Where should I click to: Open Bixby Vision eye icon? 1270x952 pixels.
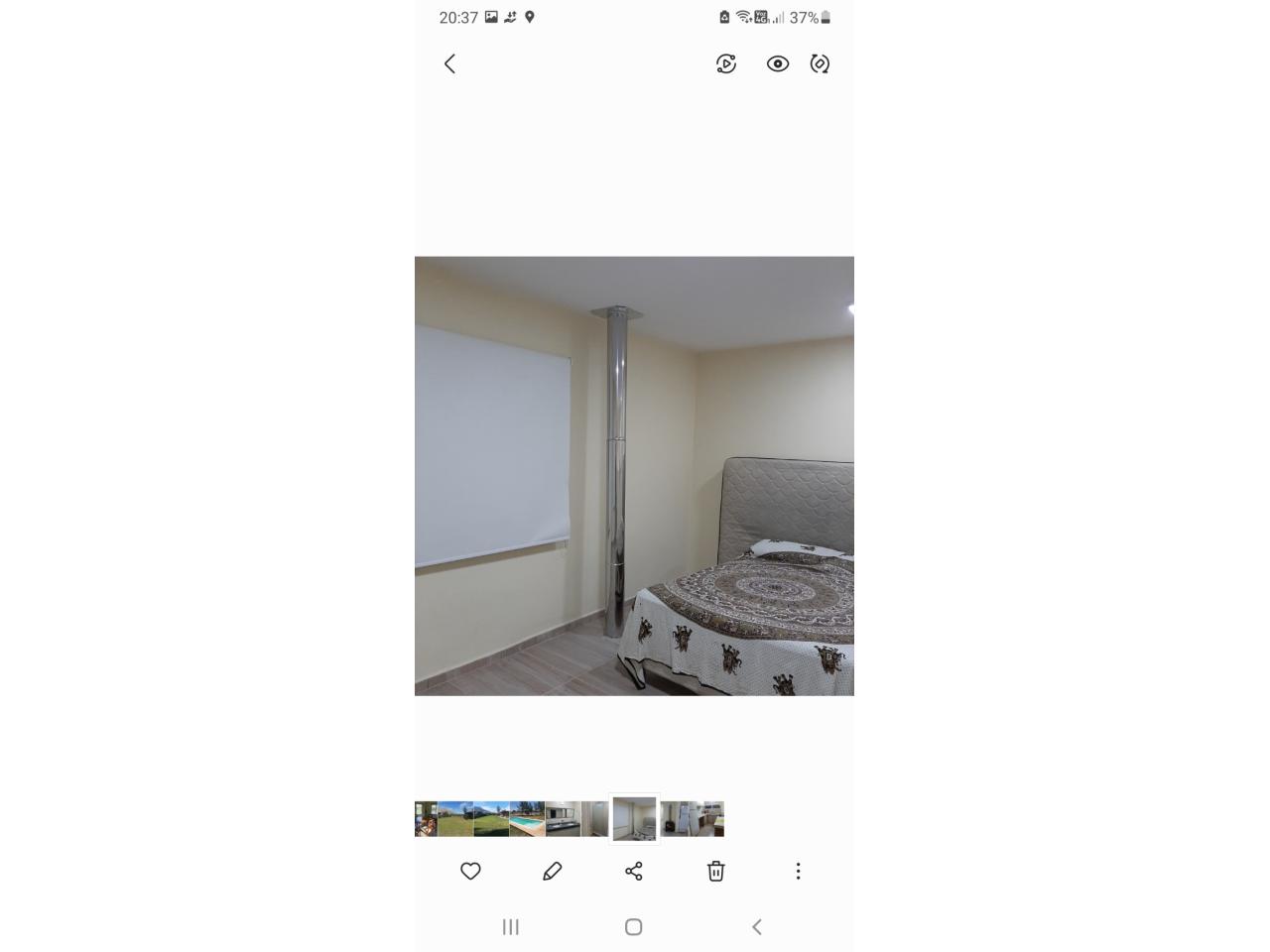778,64
